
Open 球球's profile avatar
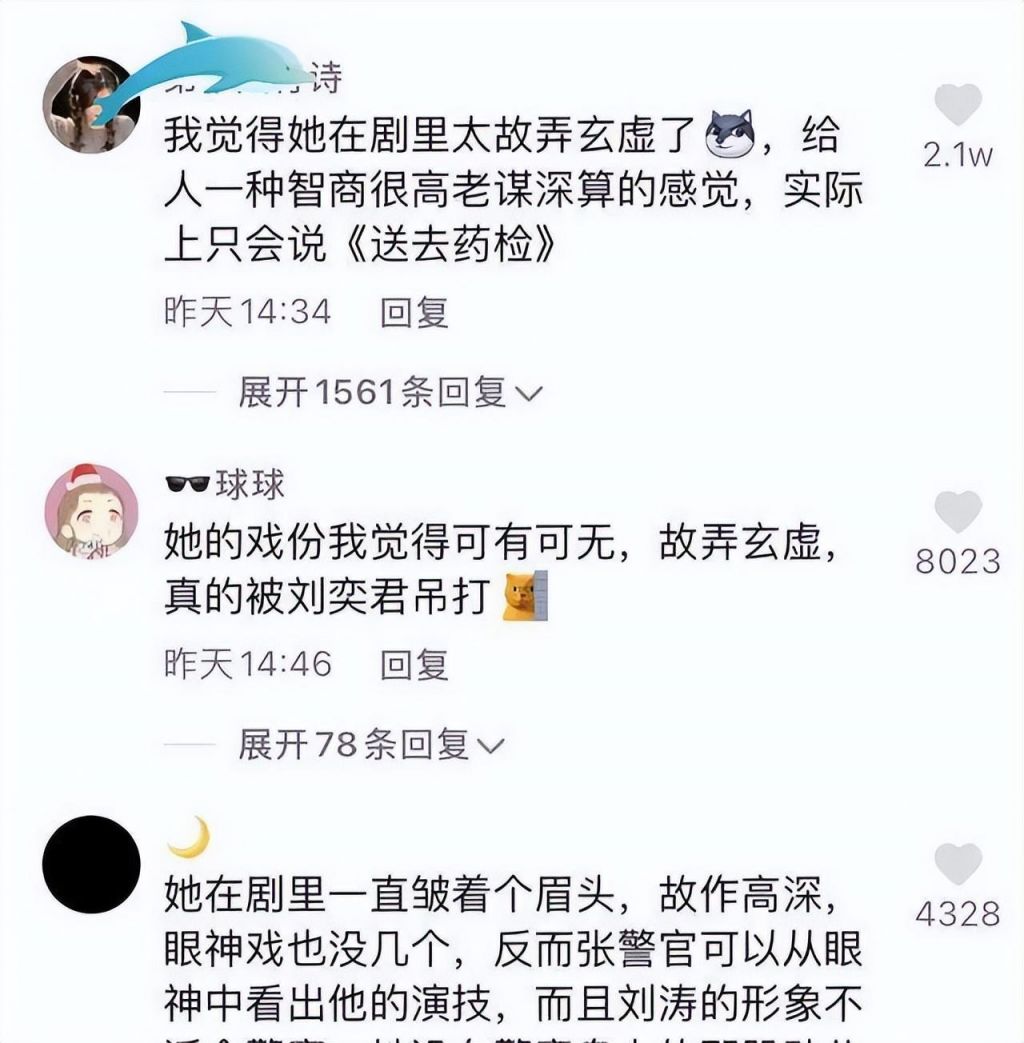tap(91, 511)
